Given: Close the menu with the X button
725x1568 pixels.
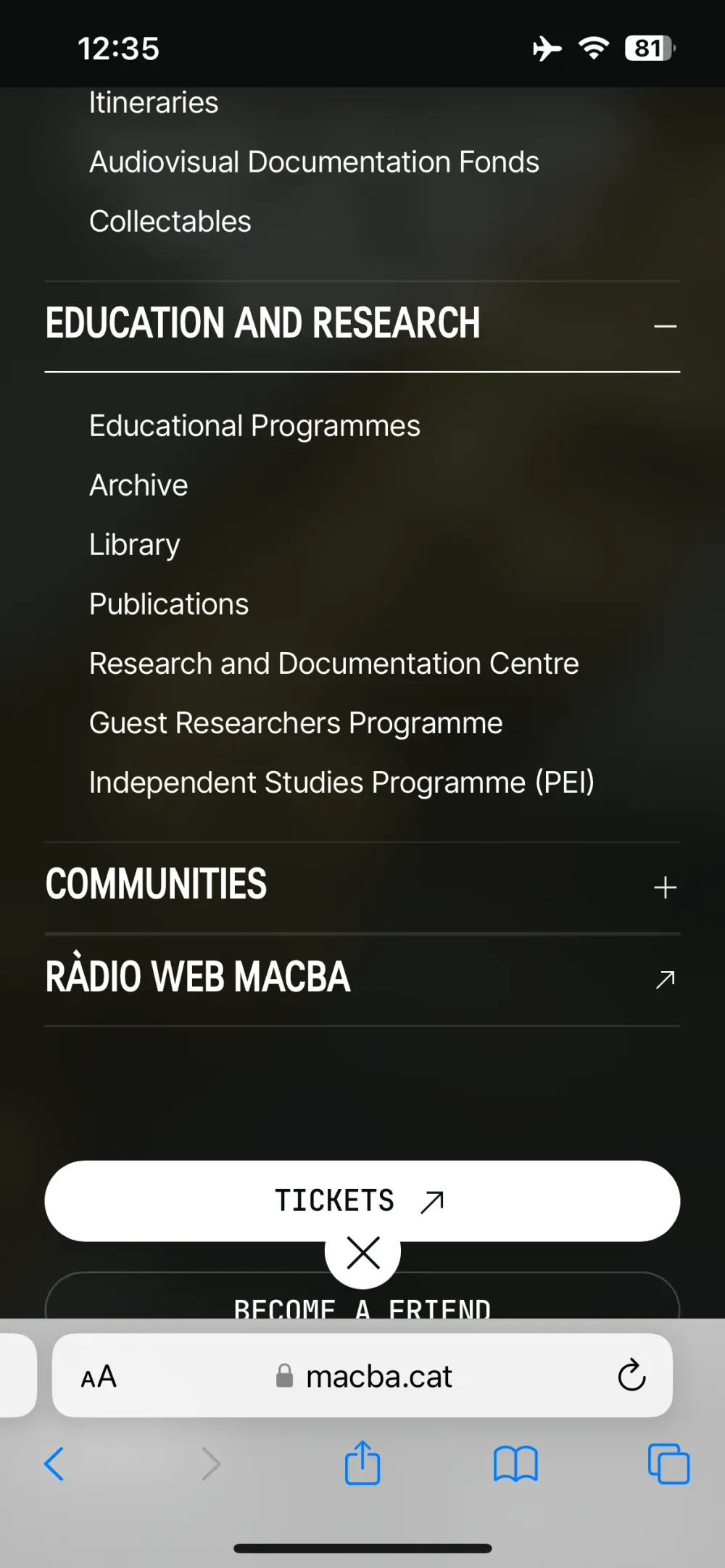Looking at the screenshot, I should [x=362, y=1253].
